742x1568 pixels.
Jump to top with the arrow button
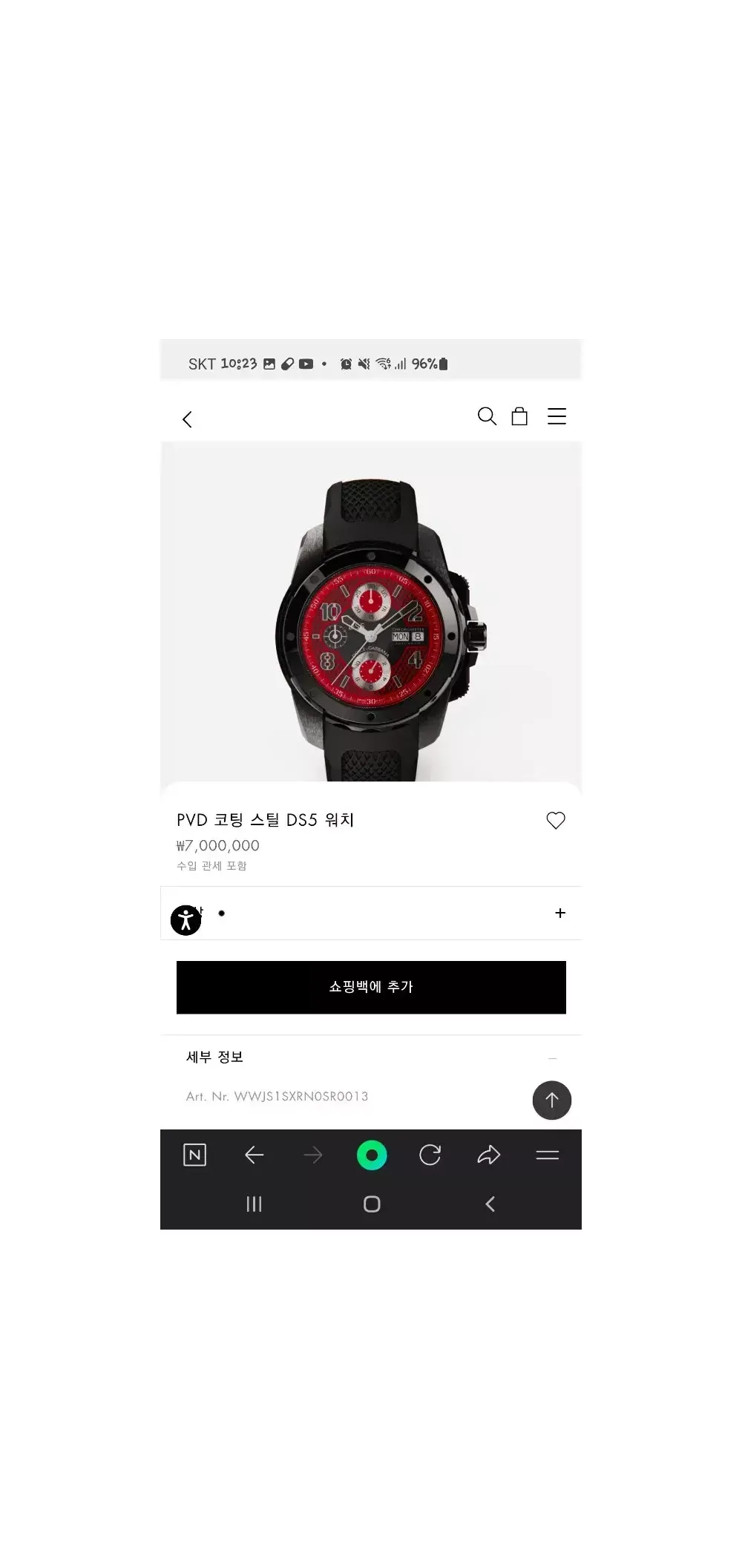[x=551, y=1100]
